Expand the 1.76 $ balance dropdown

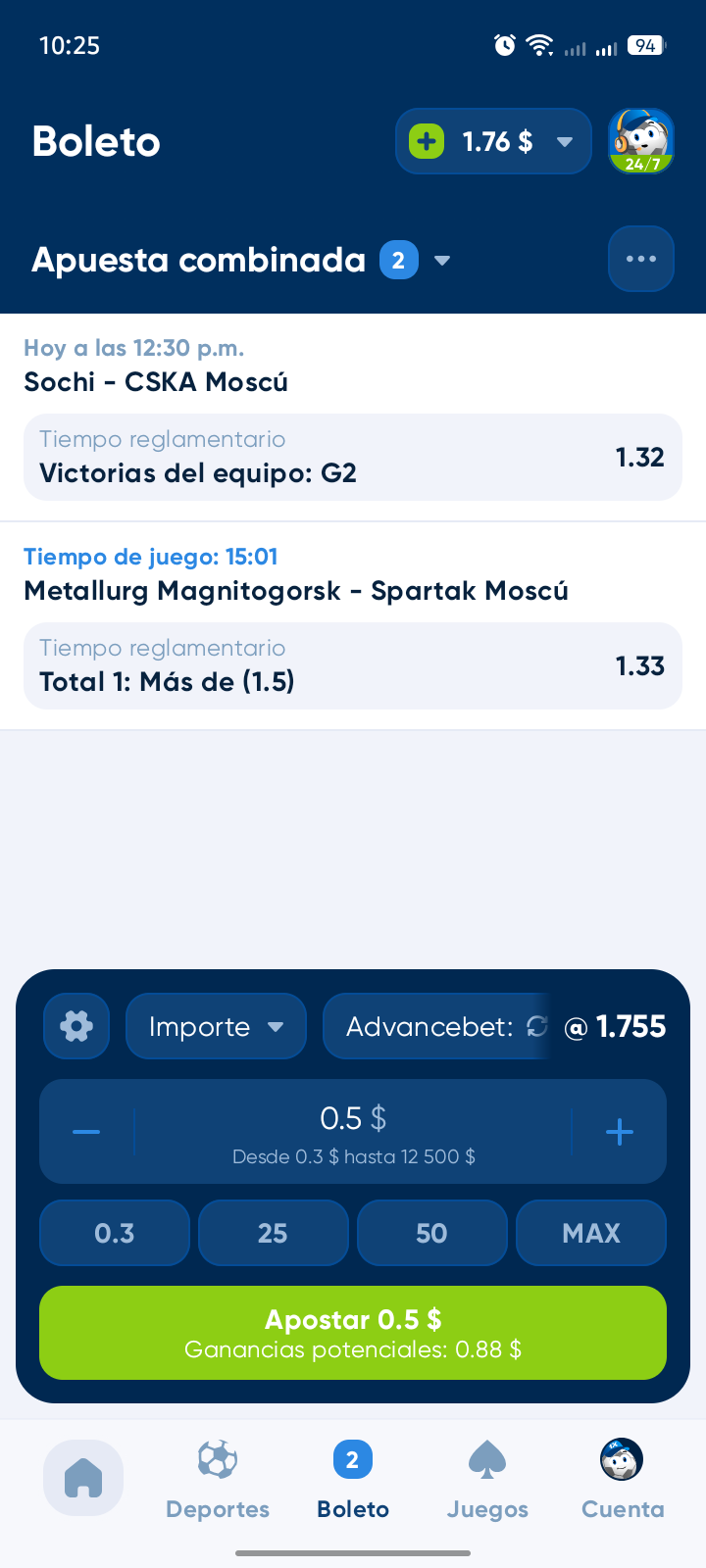click(x=565, y=142)
